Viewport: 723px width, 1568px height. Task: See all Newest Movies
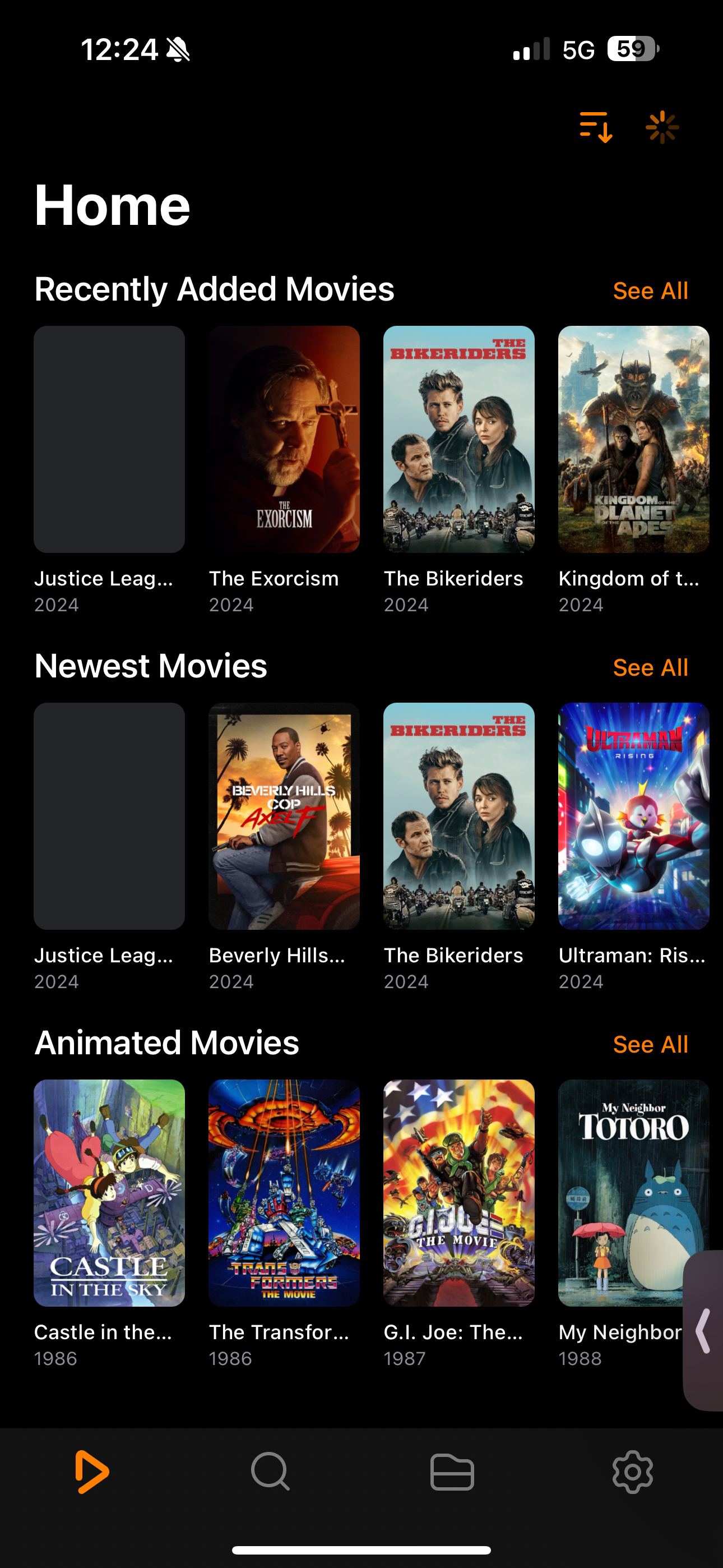tap(650, 668)
